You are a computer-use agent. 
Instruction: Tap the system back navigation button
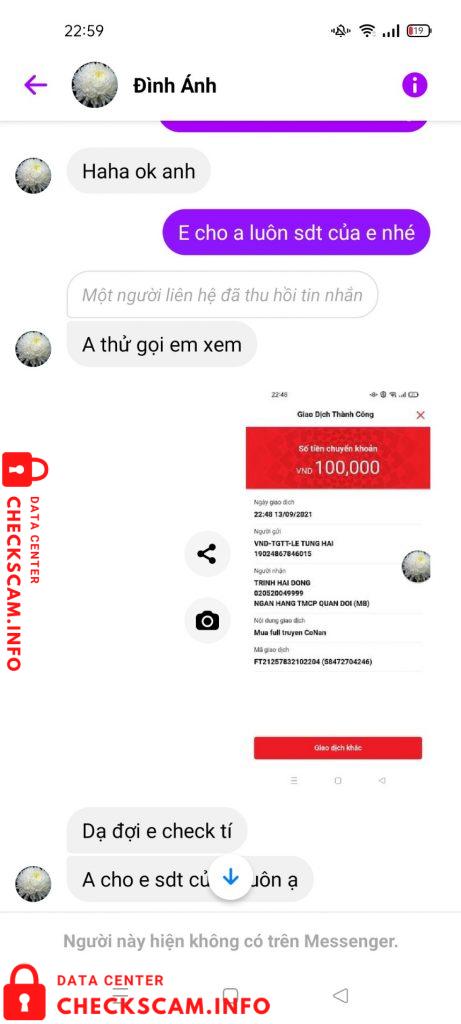click(x=340, y=995)
